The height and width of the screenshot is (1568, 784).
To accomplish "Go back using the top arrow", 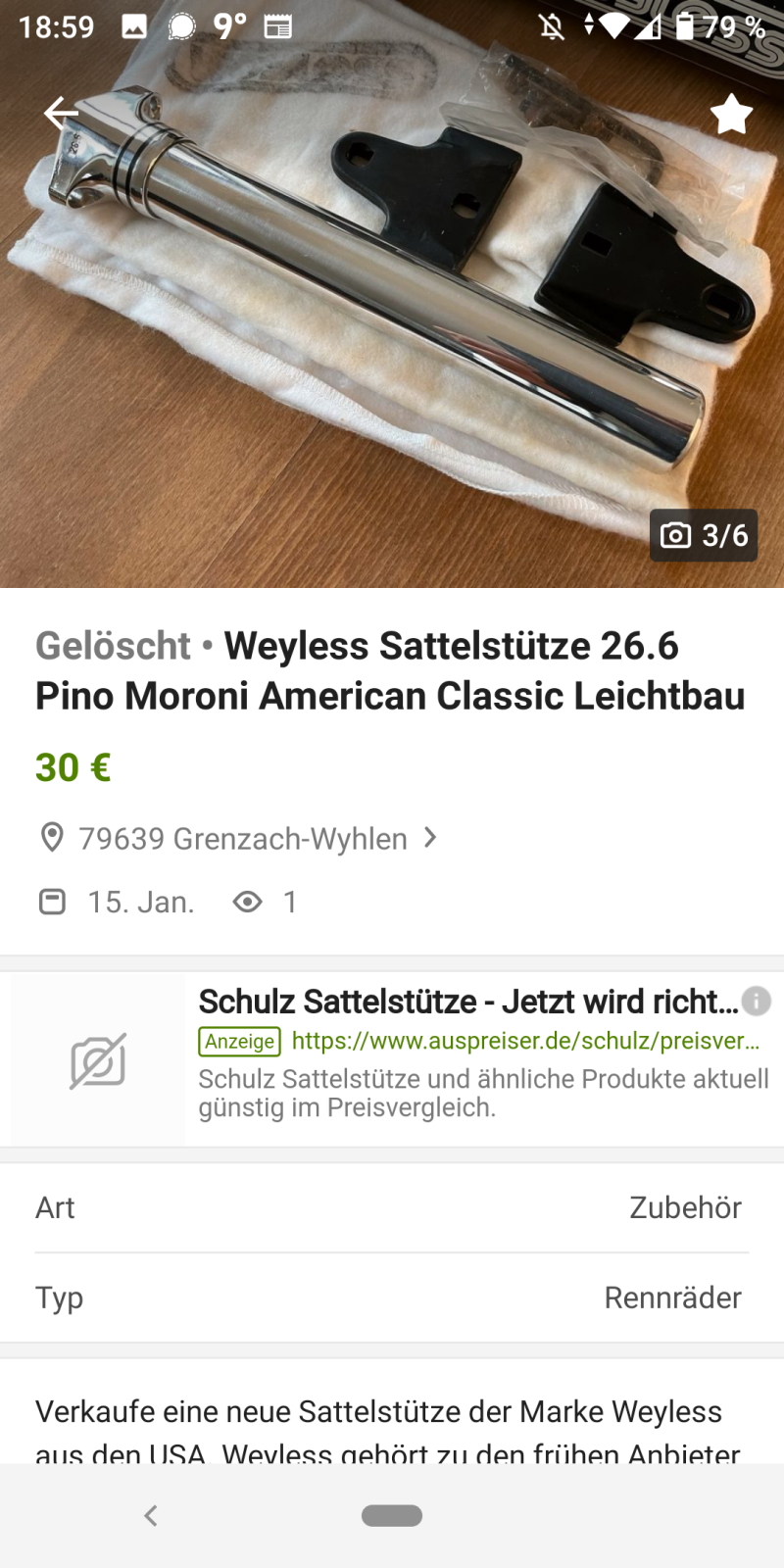I will [x=61, y=114].
